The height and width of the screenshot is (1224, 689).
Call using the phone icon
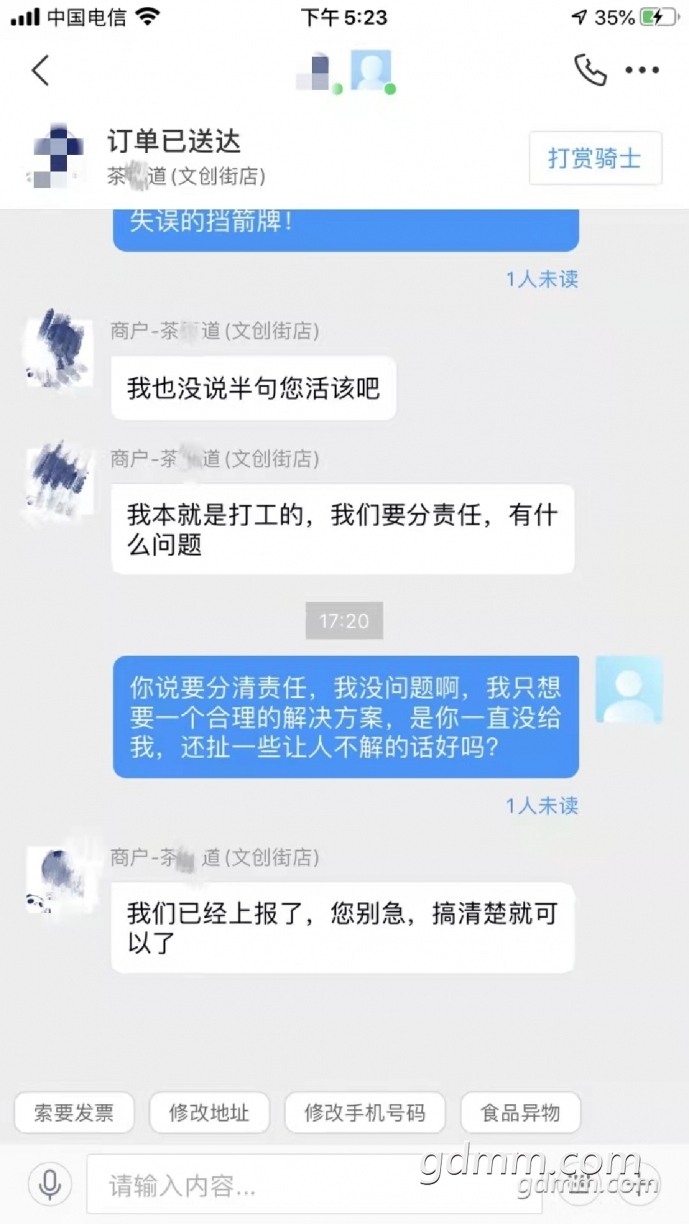point(590,70)
